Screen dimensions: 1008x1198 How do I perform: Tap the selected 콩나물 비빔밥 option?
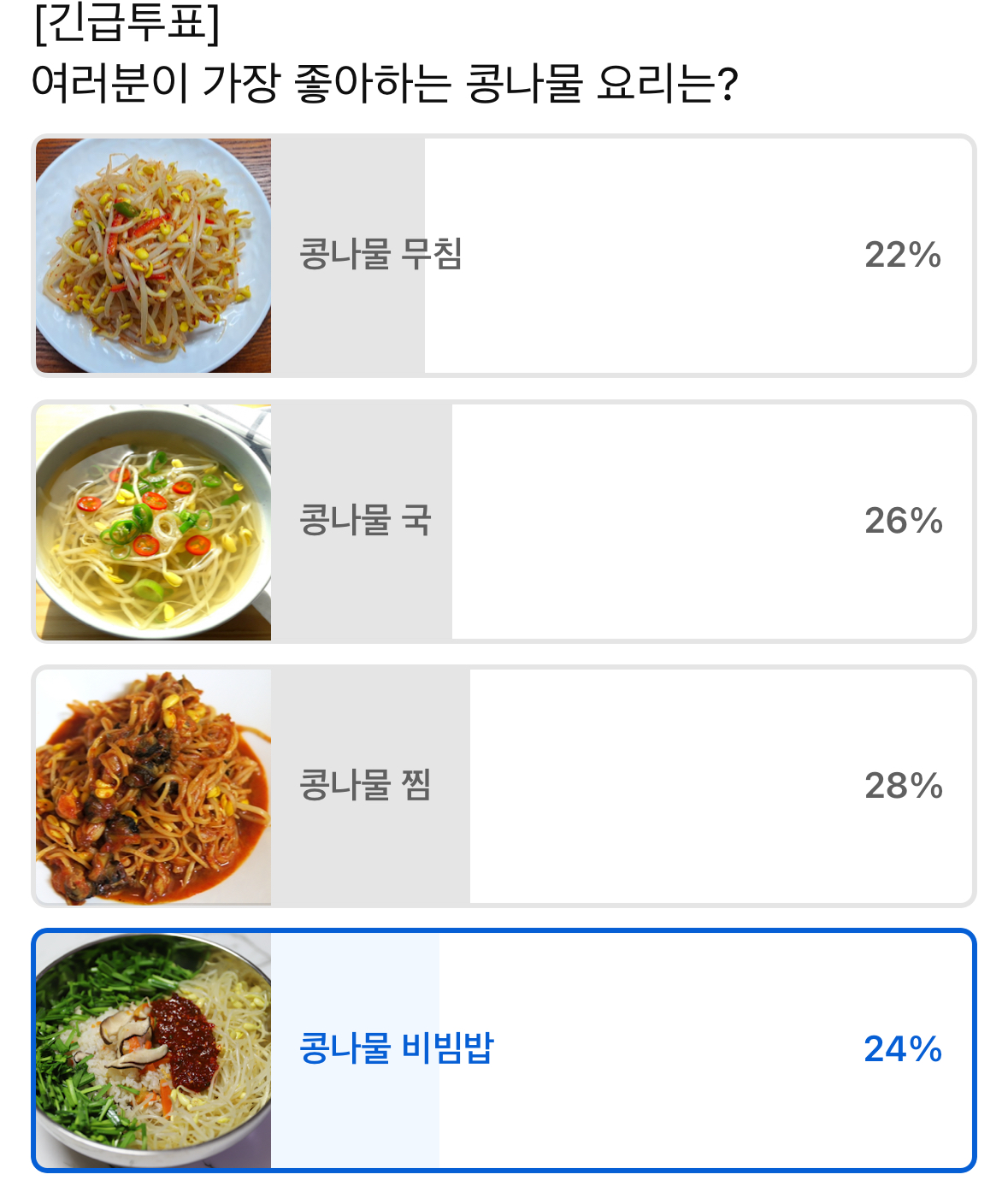click(504, 1050)
